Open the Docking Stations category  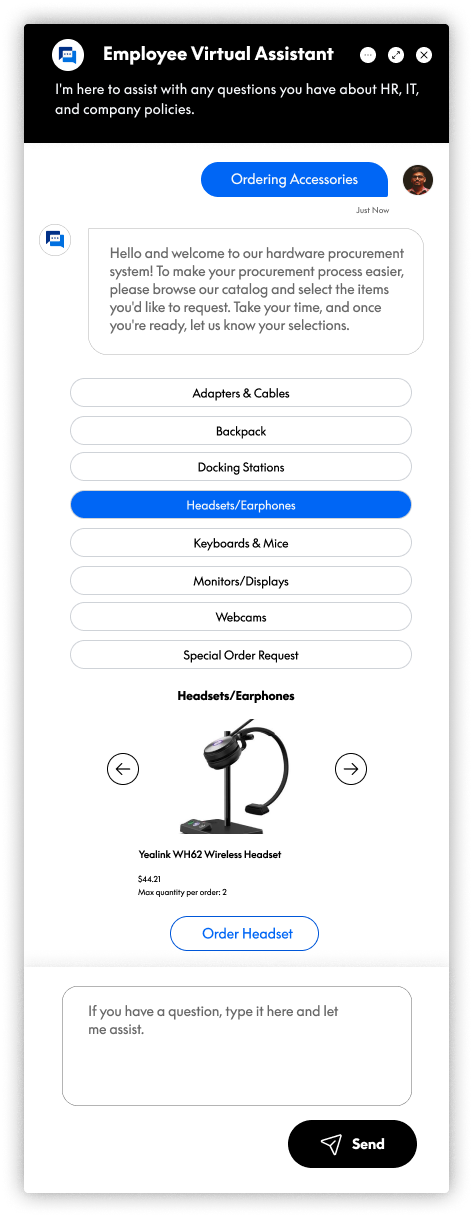point(241,467)
